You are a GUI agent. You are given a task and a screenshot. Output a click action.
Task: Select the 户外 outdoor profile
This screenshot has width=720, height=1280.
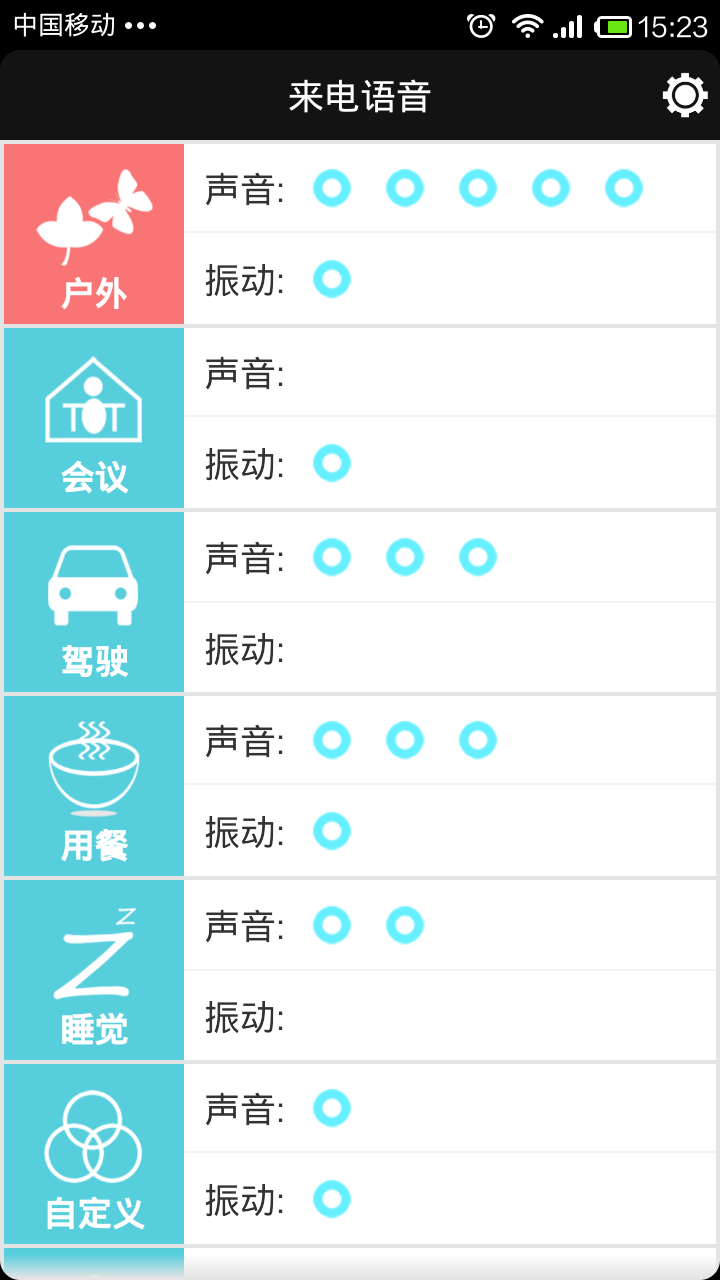point(94,234)
